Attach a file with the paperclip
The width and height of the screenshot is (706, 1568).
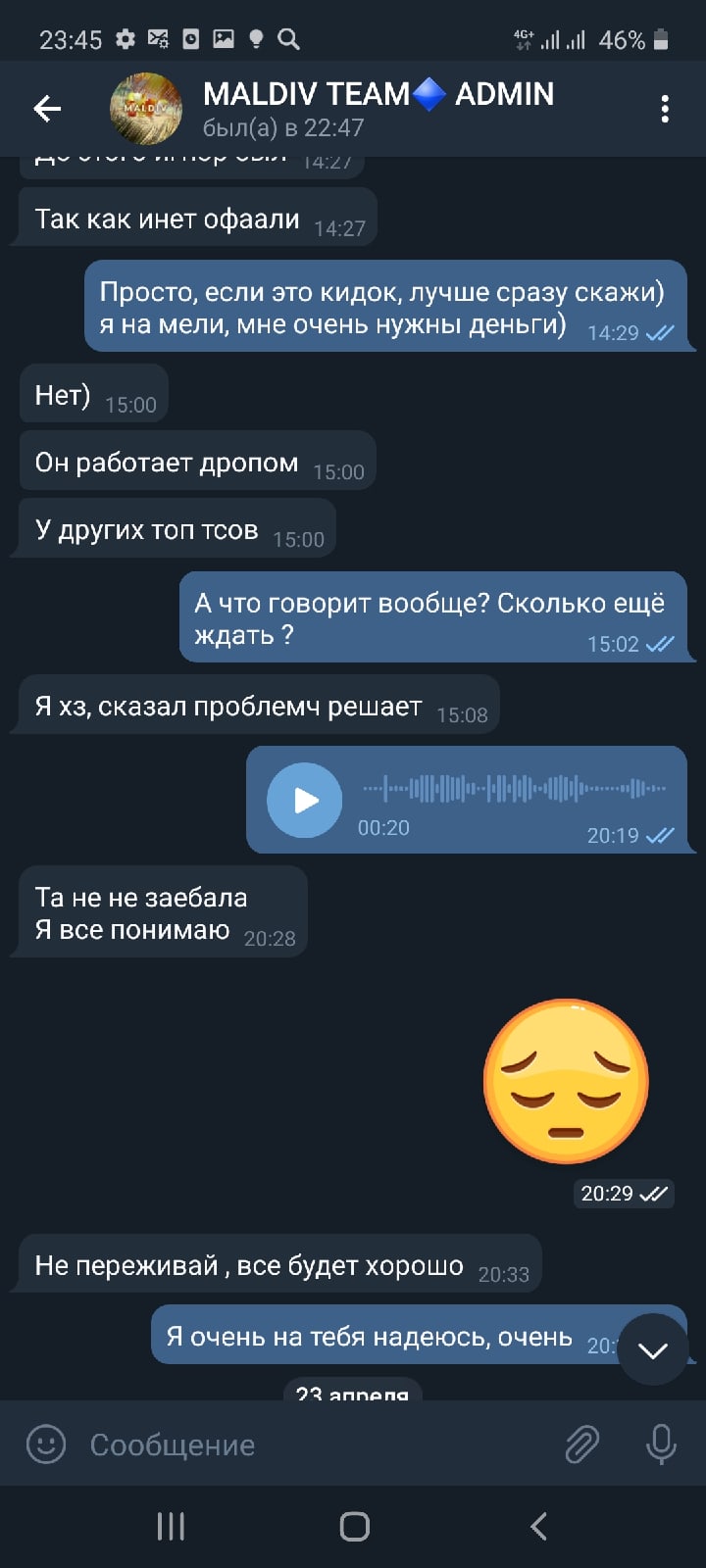(582, 1445)
